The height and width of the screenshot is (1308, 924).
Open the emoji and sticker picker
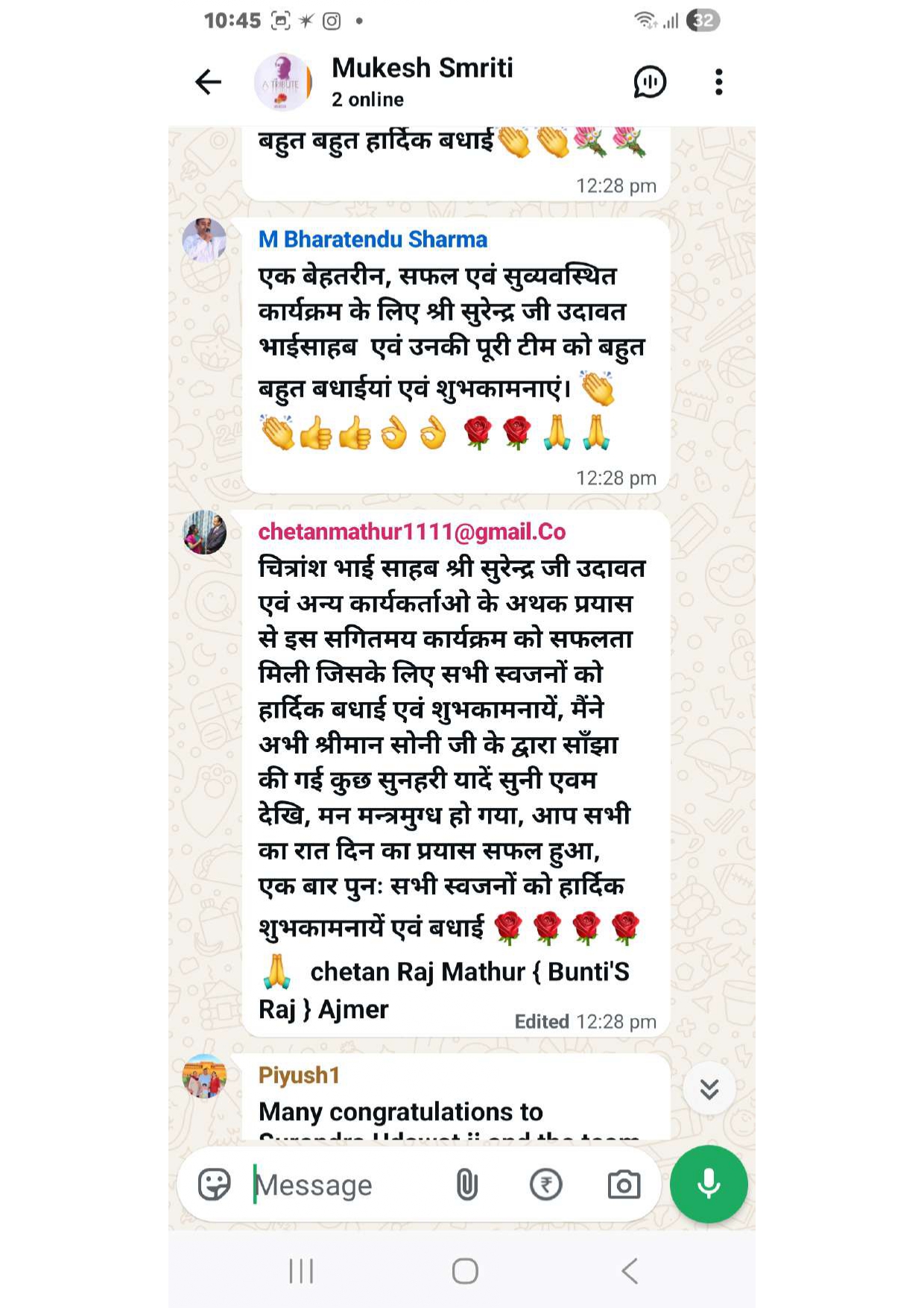[x=215, y=1184]
